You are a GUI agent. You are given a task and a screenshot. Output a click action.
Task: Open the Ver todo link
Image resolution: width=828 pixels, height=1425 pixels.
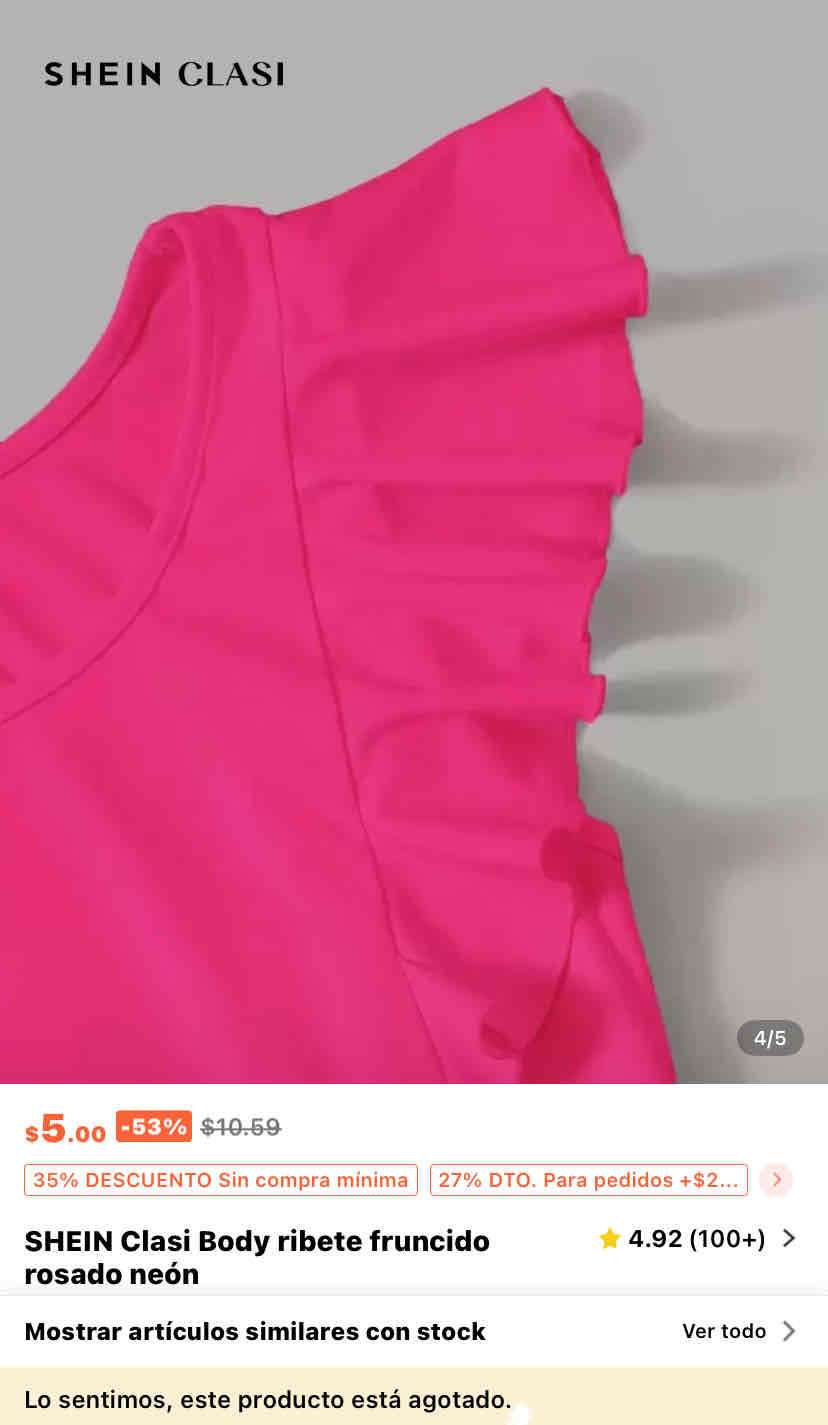click(724, 1331)
